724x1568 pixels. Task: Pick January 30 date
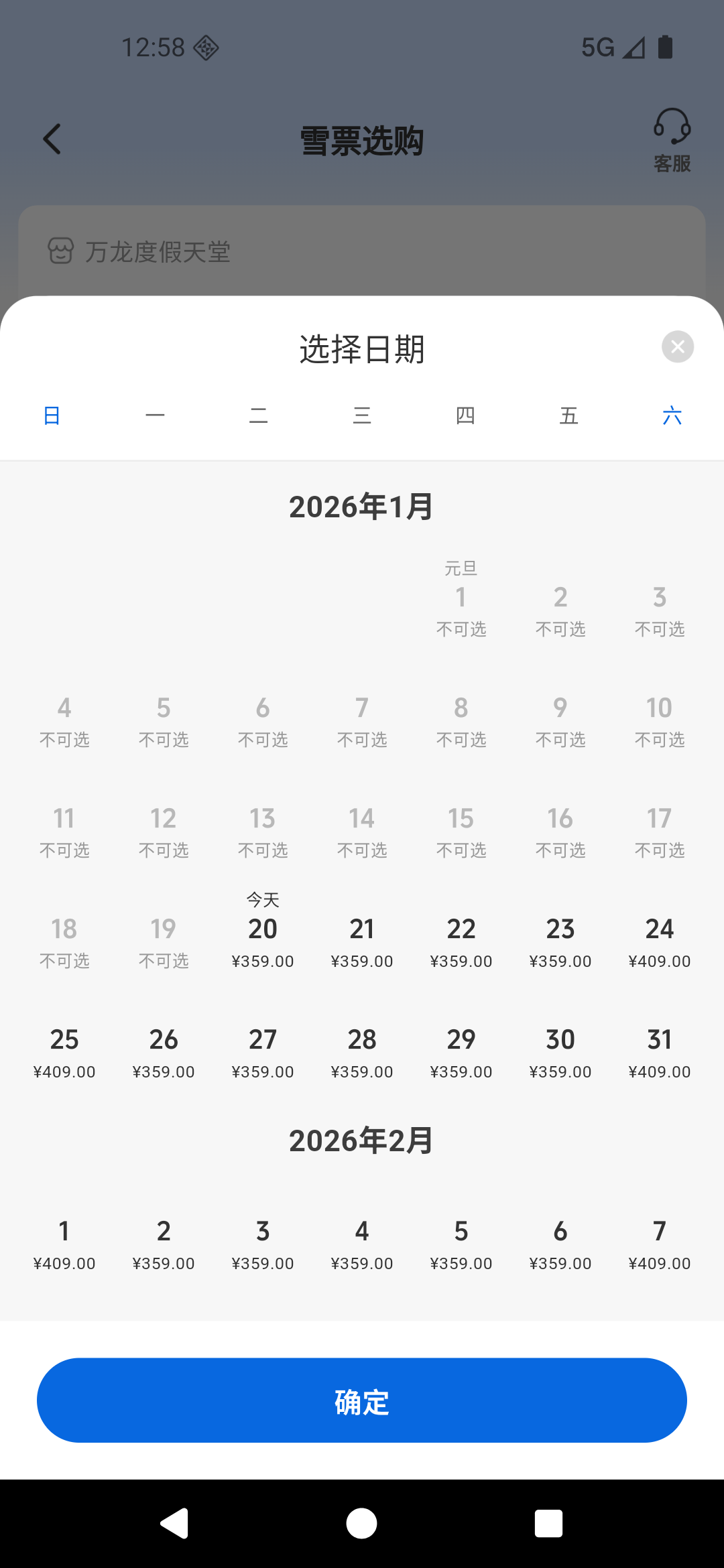560,1051
